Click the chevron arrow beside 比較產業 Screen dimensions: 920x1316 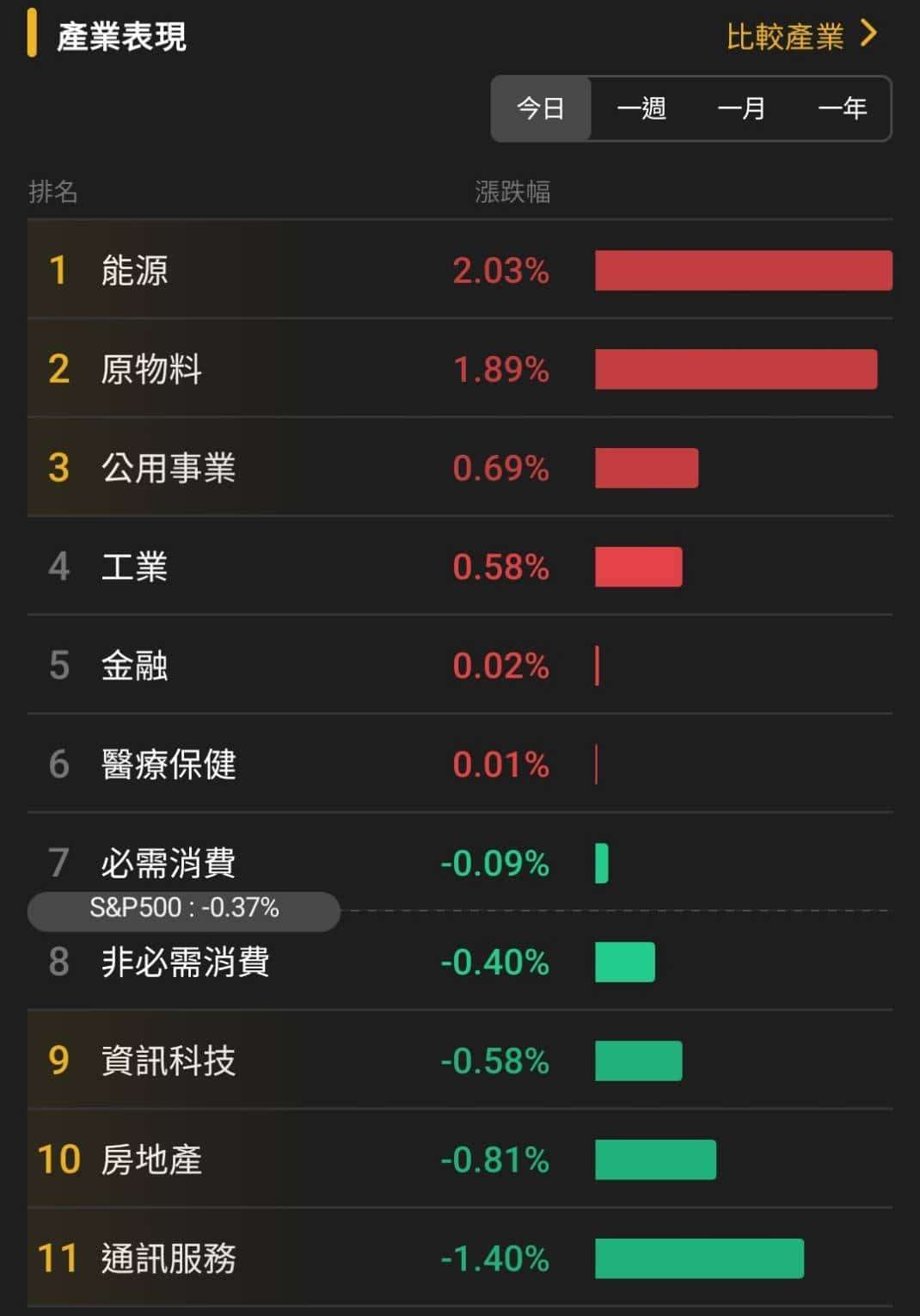tap(868, 36)
